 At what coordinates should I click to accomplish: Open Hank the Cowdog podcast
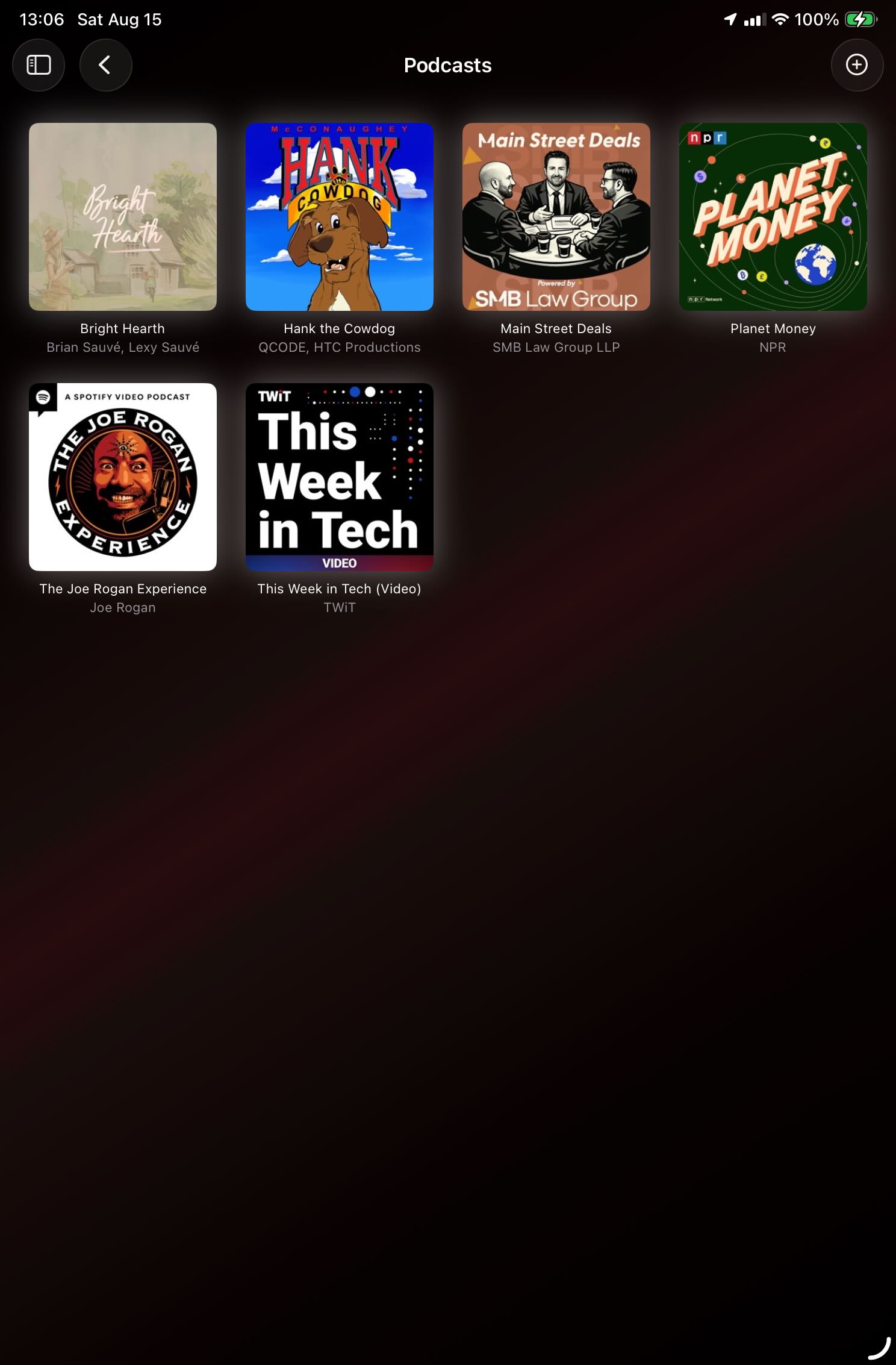point(340,217)
